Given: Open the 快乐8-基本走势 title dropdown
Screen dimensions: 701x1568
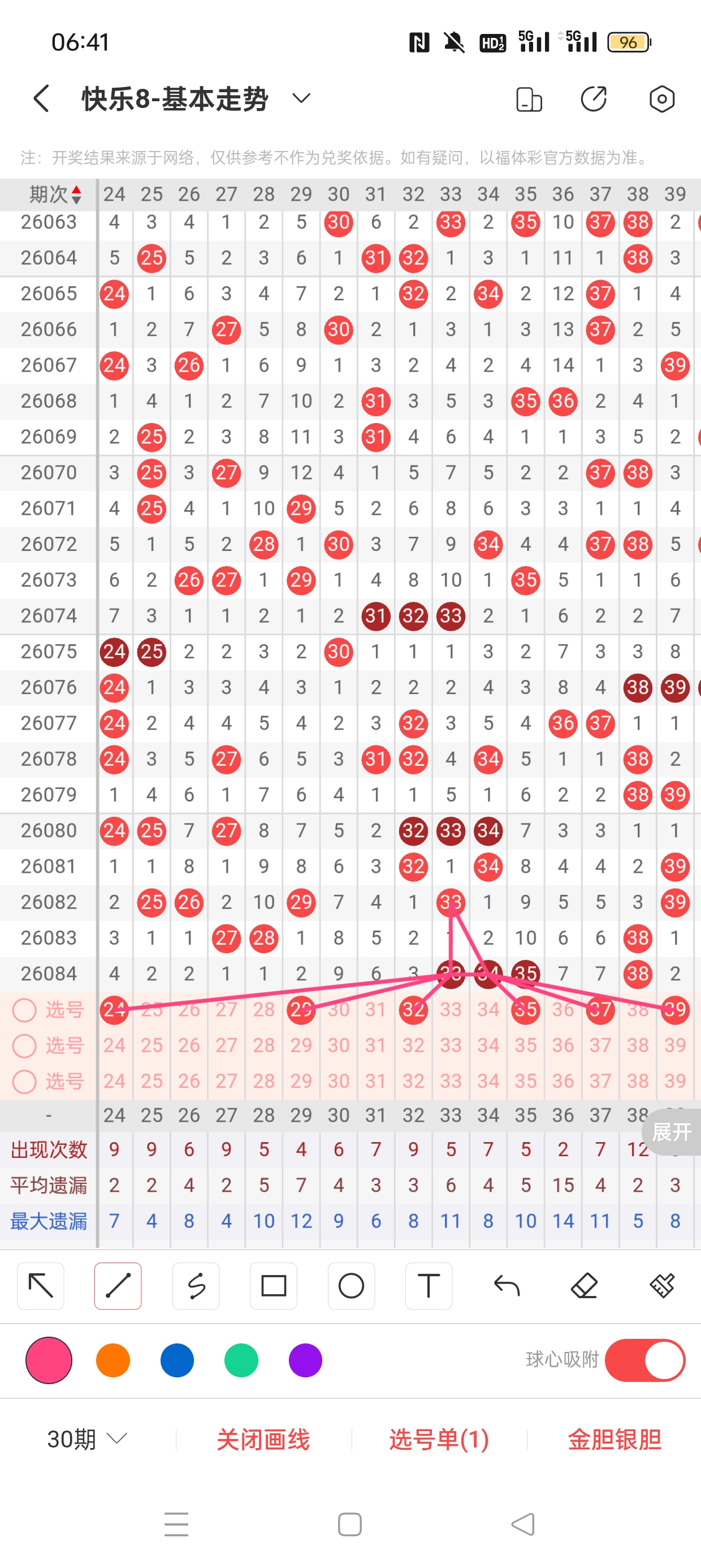Looking at the screenshot, I should click(x=301, y=98).
